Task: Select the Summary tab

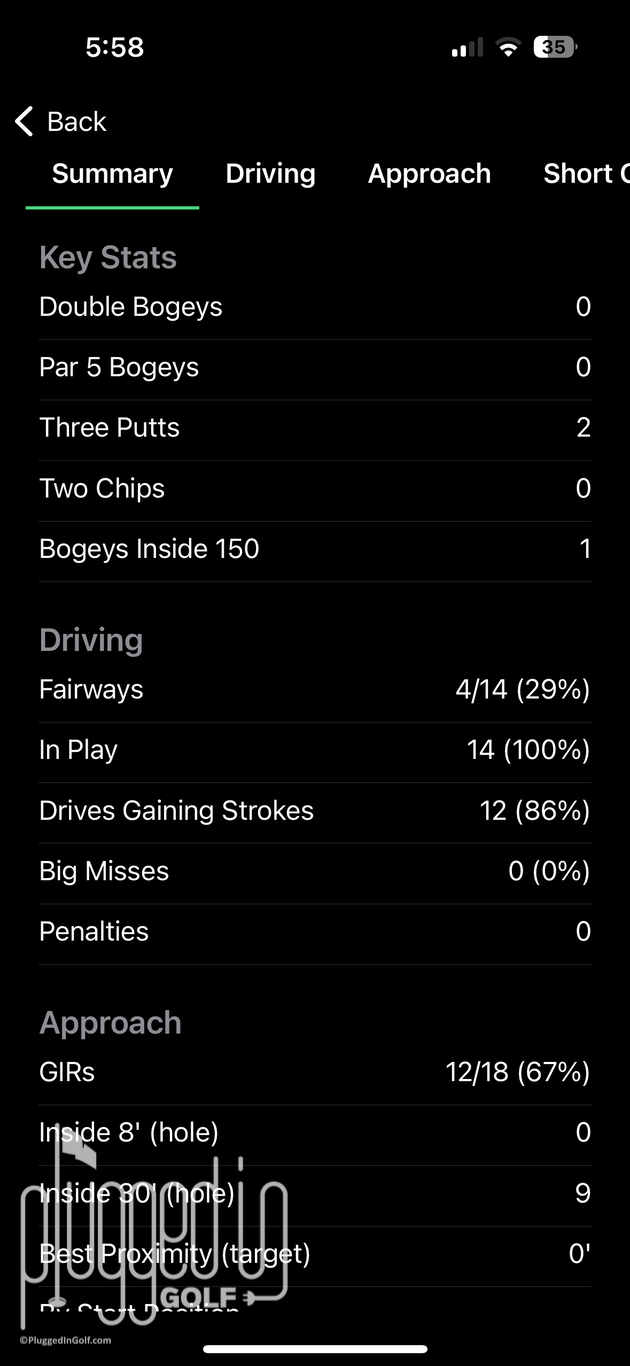Action: pyautogui.click(x=112, y=174)
